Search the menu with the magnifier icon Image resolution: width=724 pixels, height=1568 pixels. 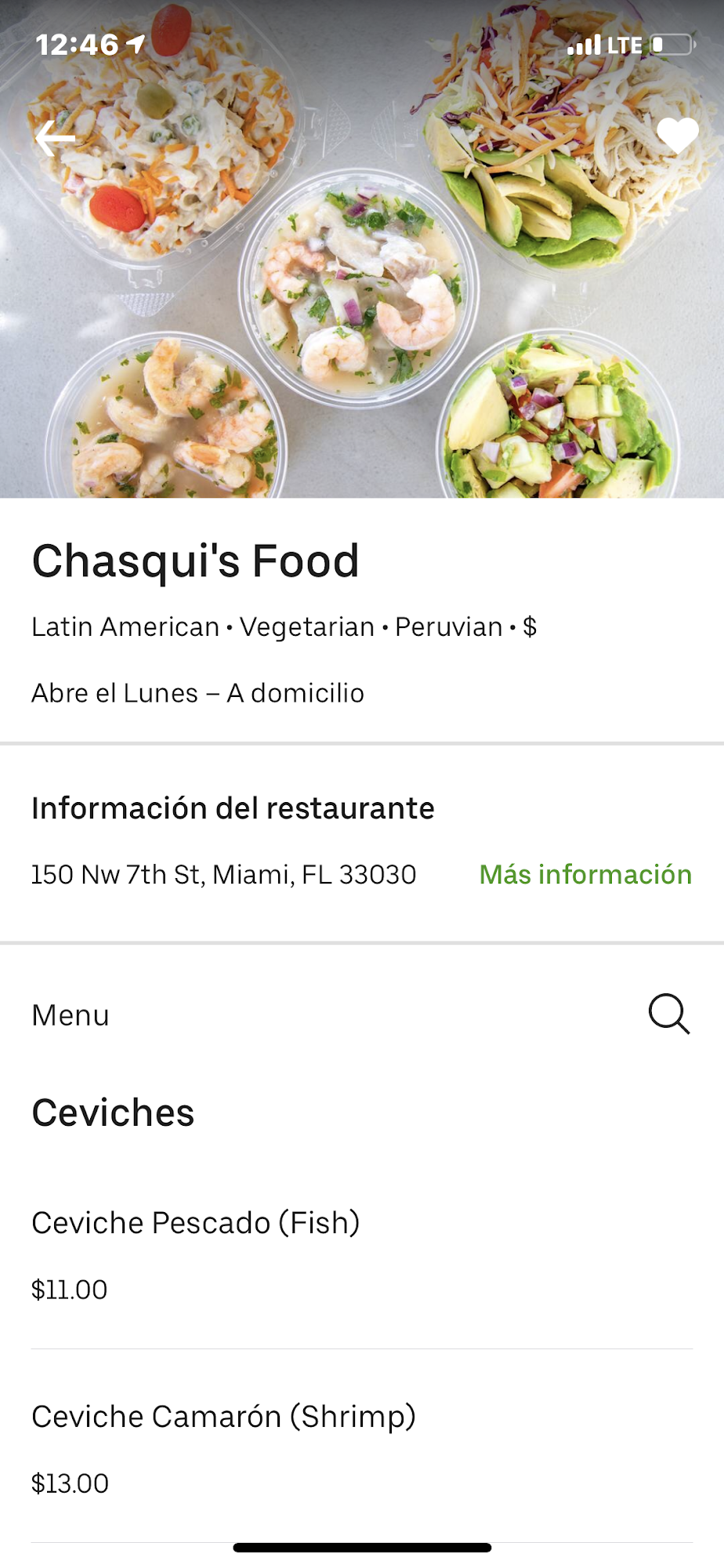(x=668, y=1014)
